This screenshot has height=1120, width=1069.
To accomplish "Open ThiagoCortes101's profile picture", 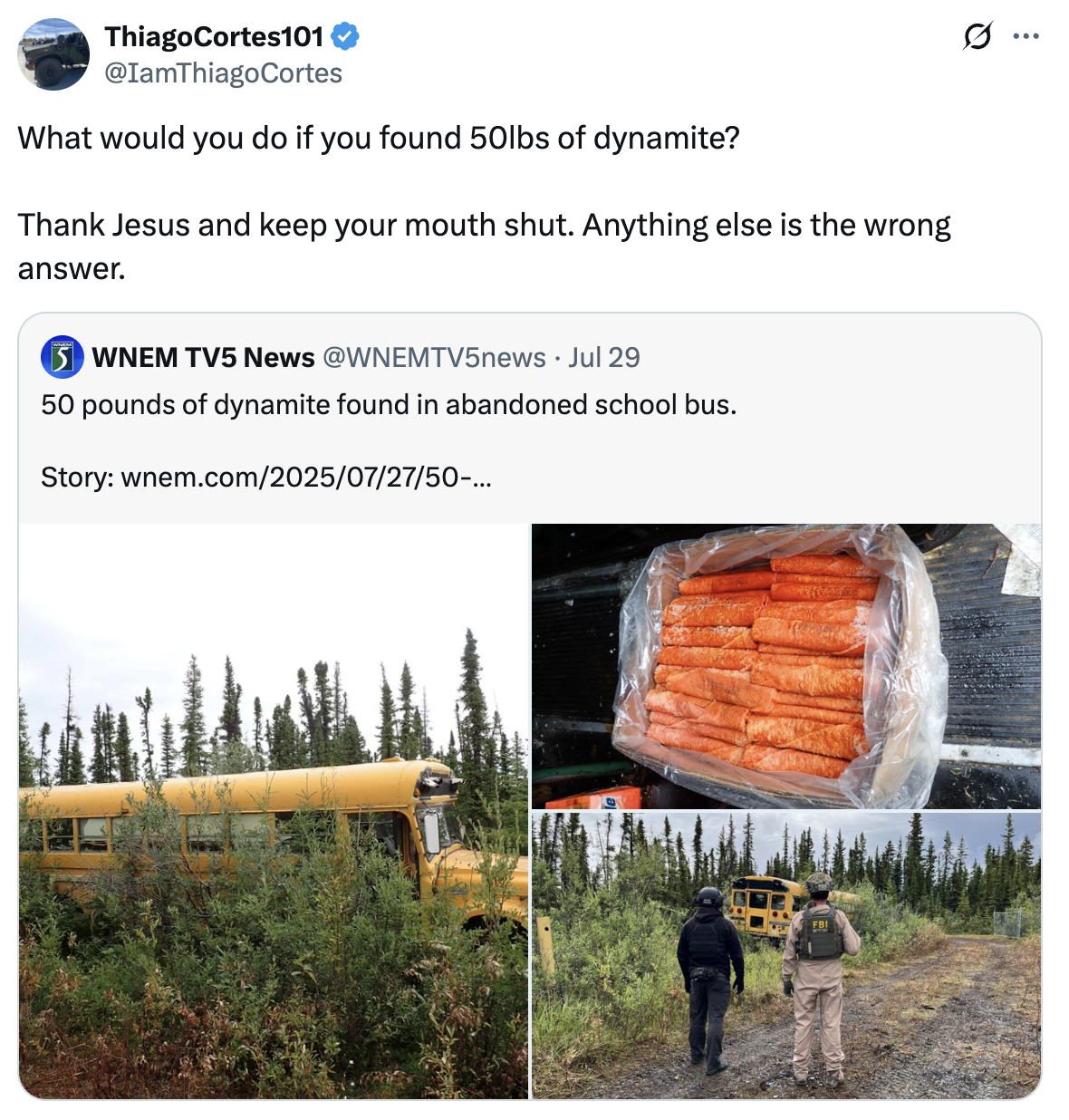I will pyautogui.click(x=53, y=54).
